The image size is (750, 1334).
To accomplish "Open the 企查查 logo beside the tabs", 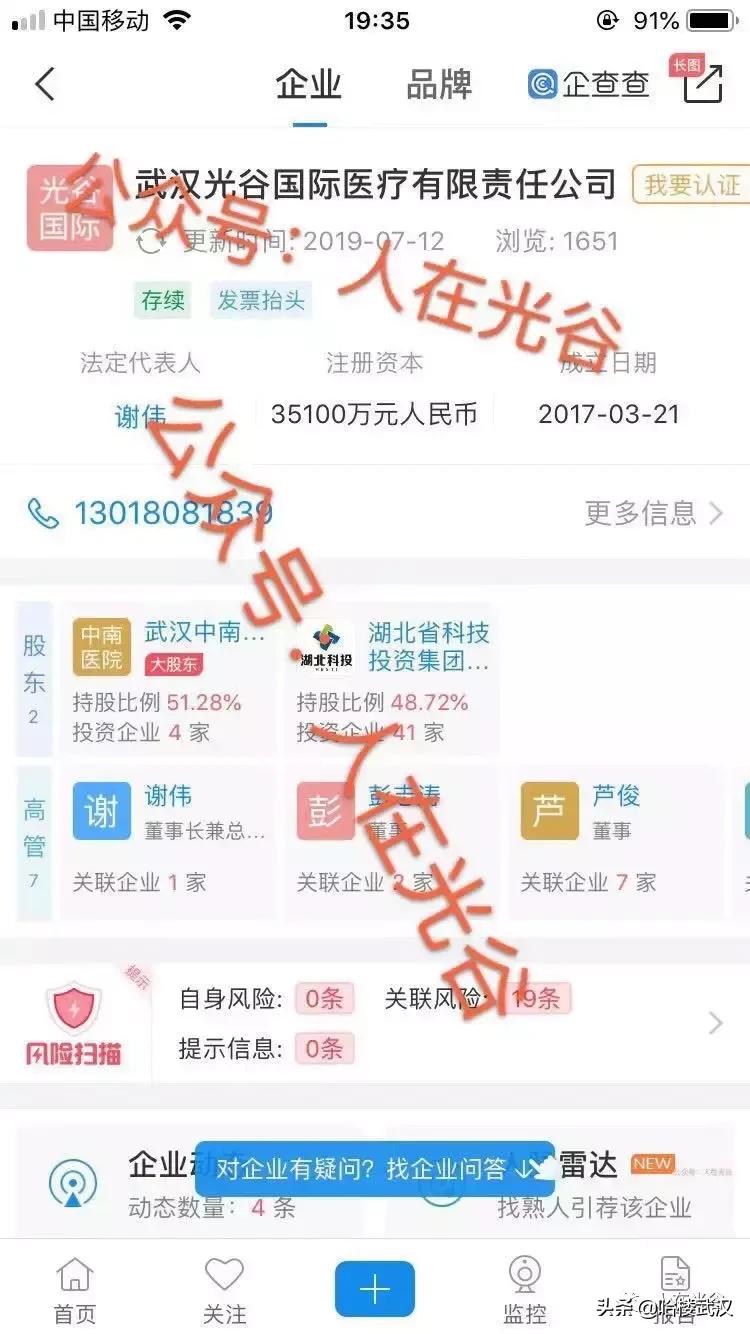I will coord(541,85).
